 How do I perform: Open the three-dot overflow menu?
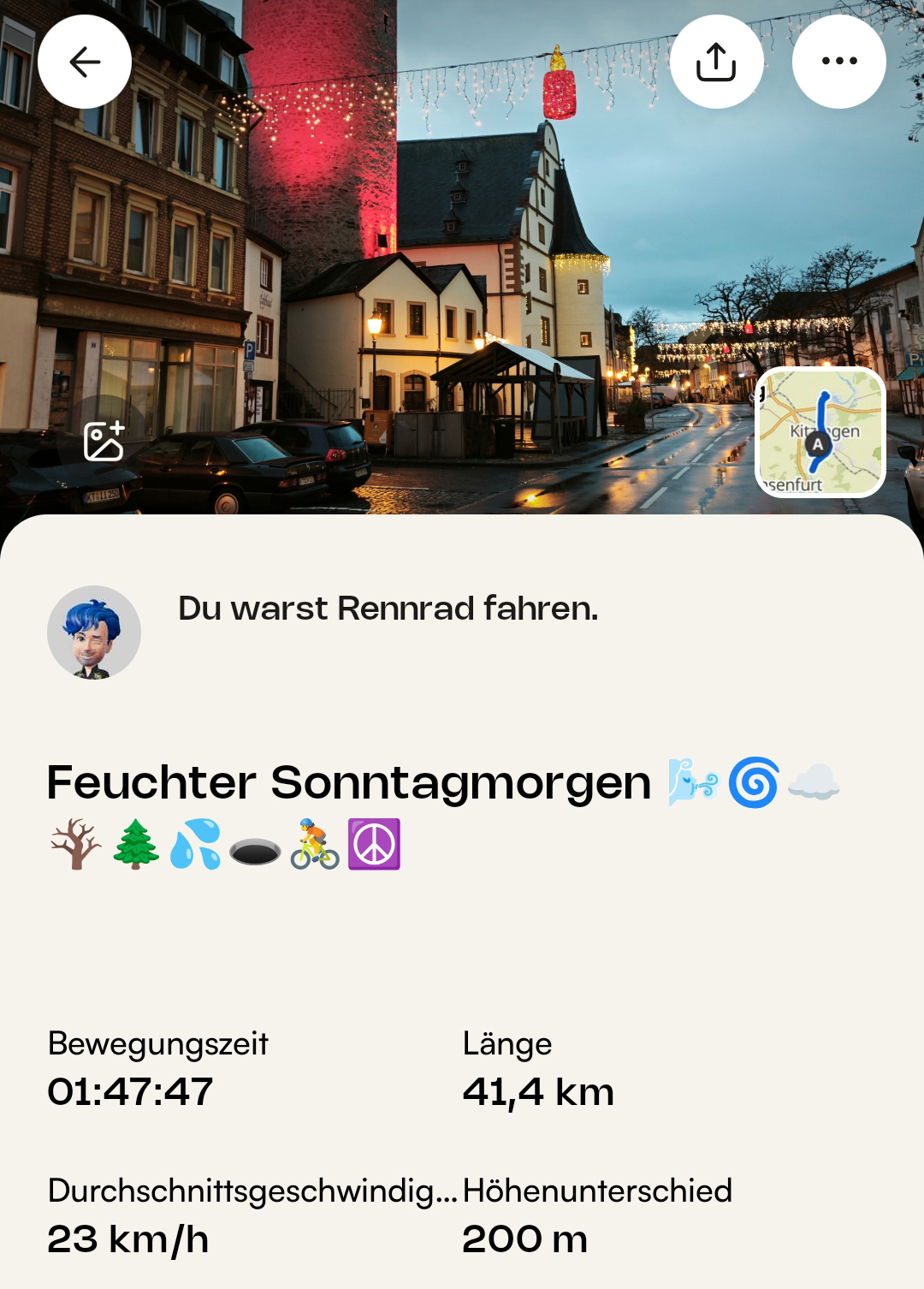click(838, 62)
